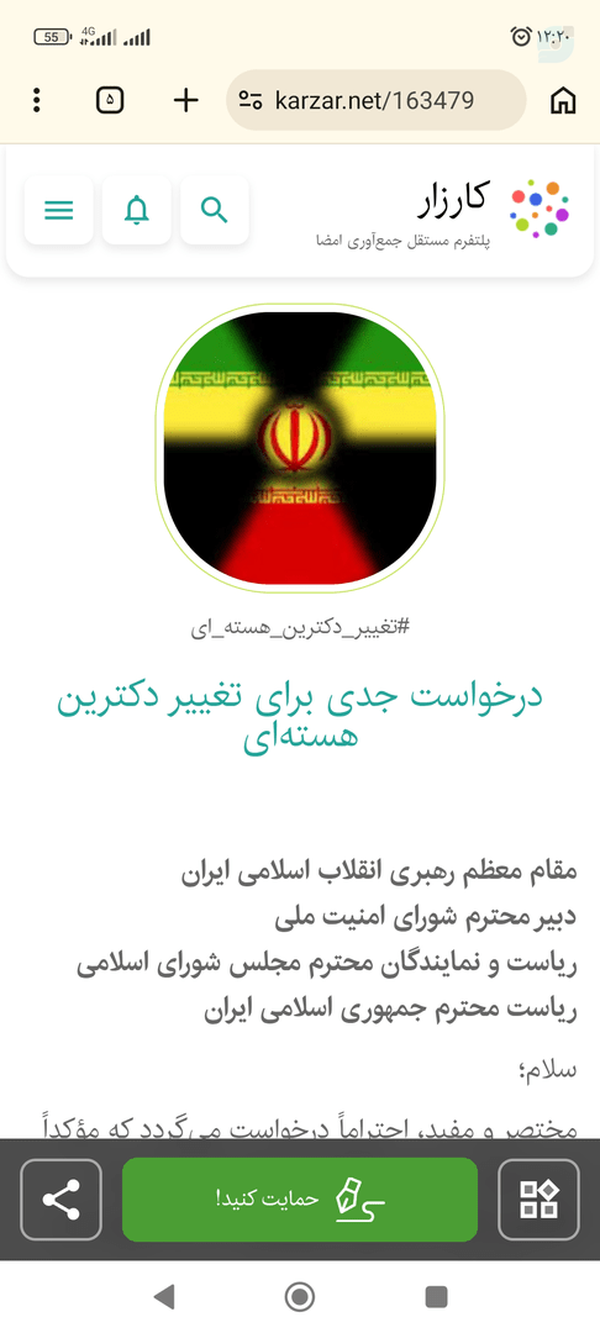Open the QR and widgets grid button

pyautogui.click(x=539, y=1199)
